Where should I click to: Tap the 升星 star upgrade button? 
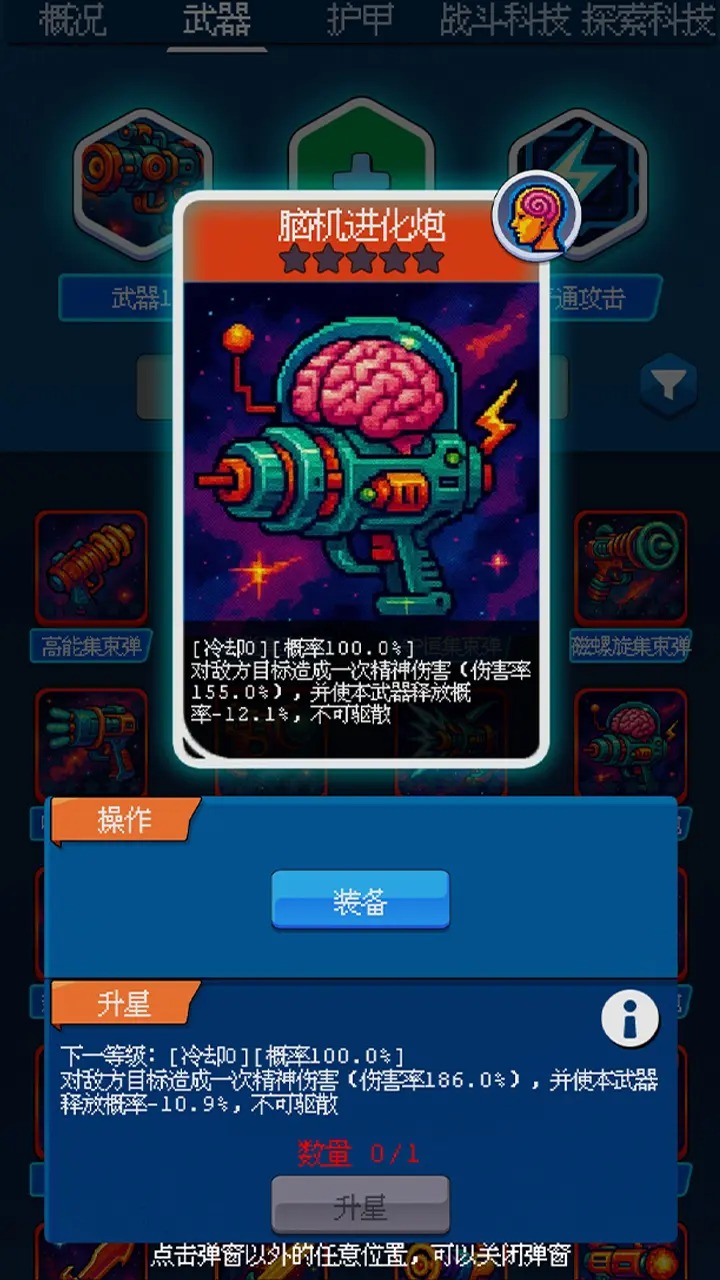360,1206
